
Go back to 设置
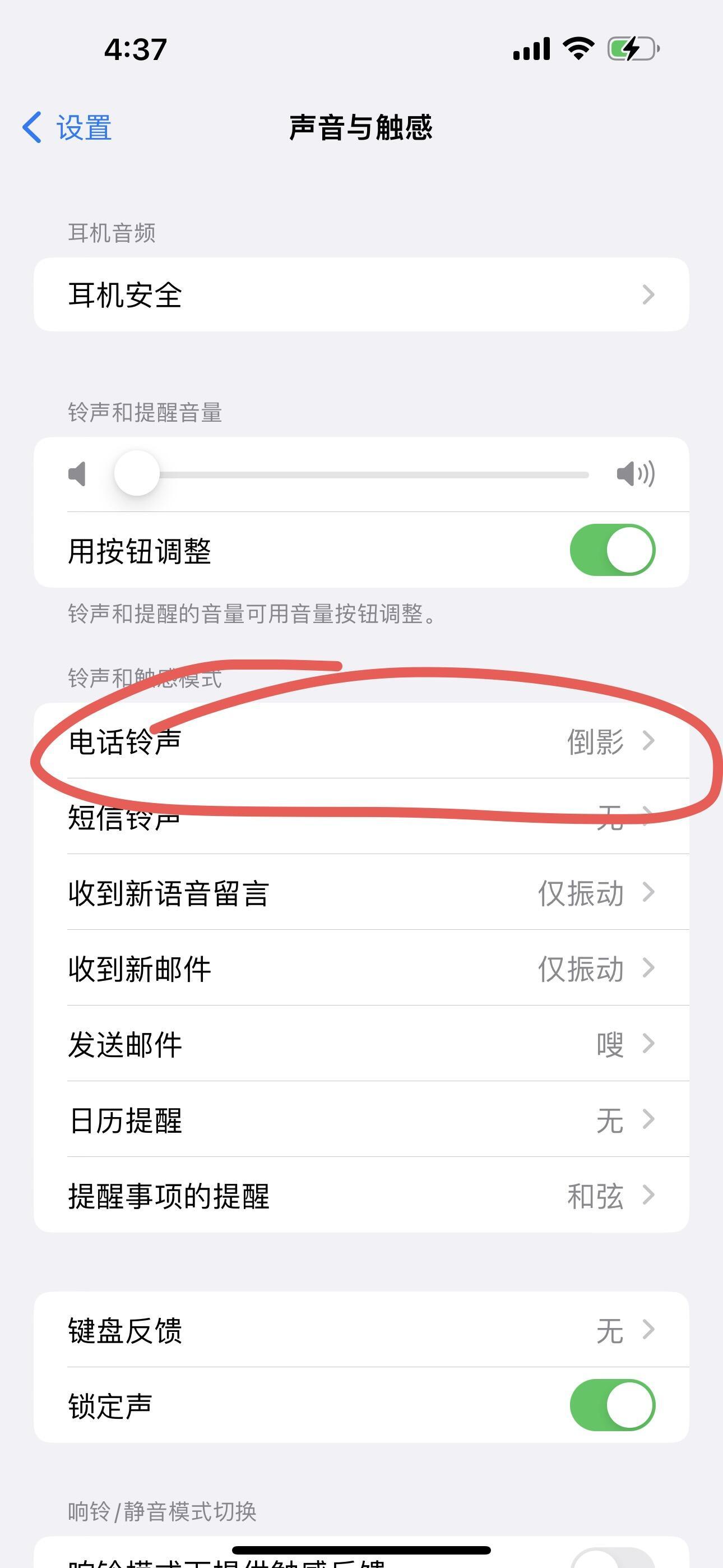(x=67, y=128)
